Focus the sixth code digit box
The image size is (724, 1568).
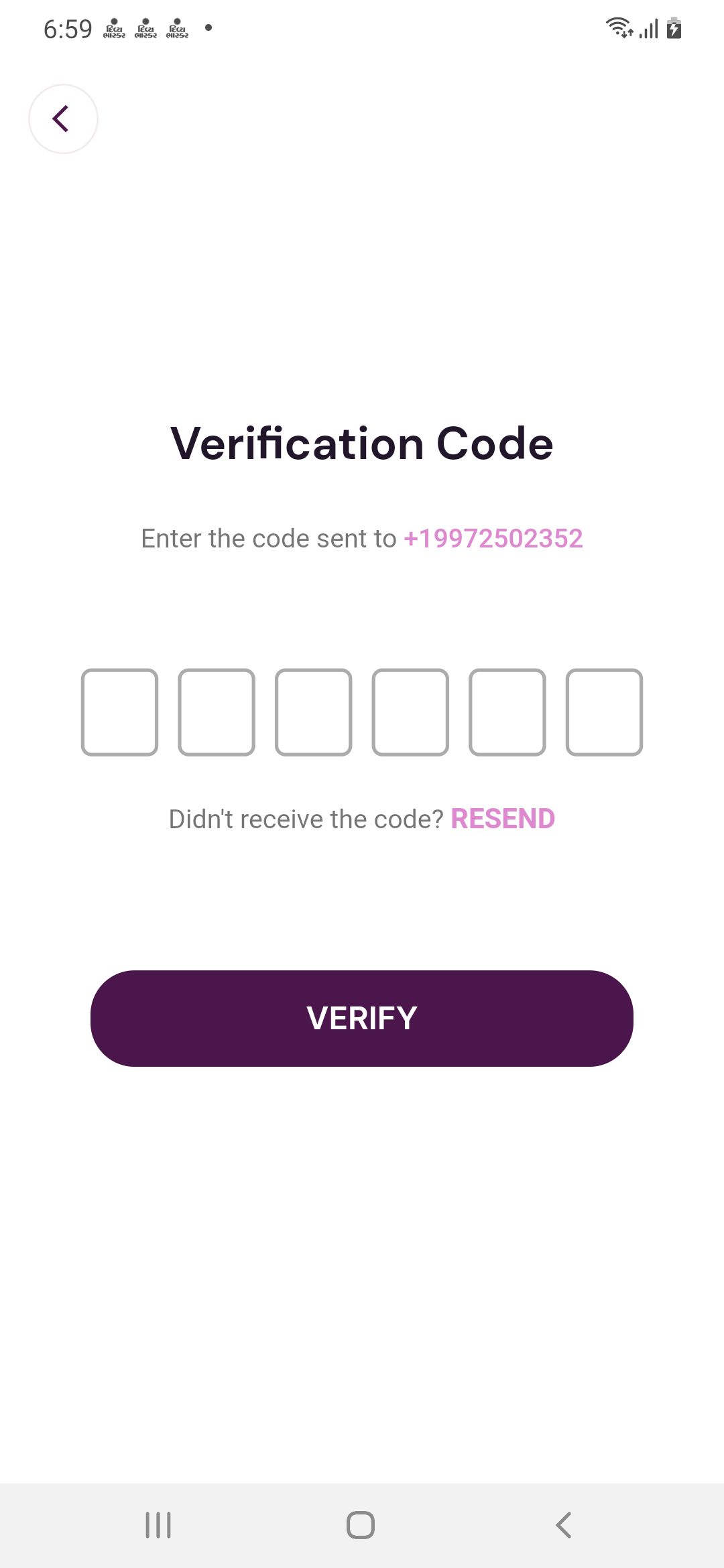[x=604, y=712]
